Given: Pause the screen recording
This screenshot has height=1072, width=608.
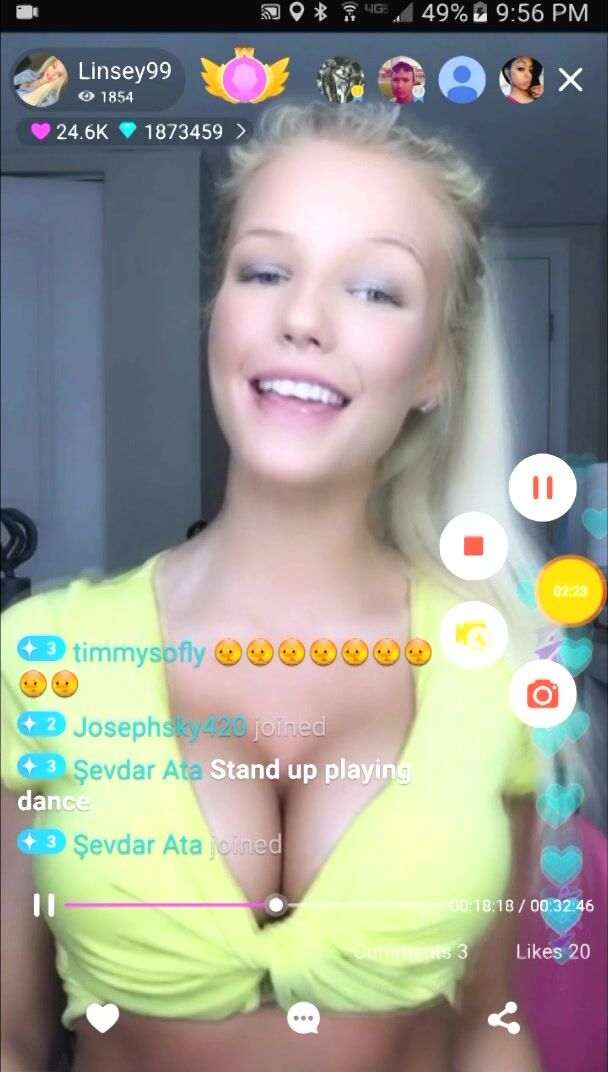Looking at the screenshot, I should [542, 488].
